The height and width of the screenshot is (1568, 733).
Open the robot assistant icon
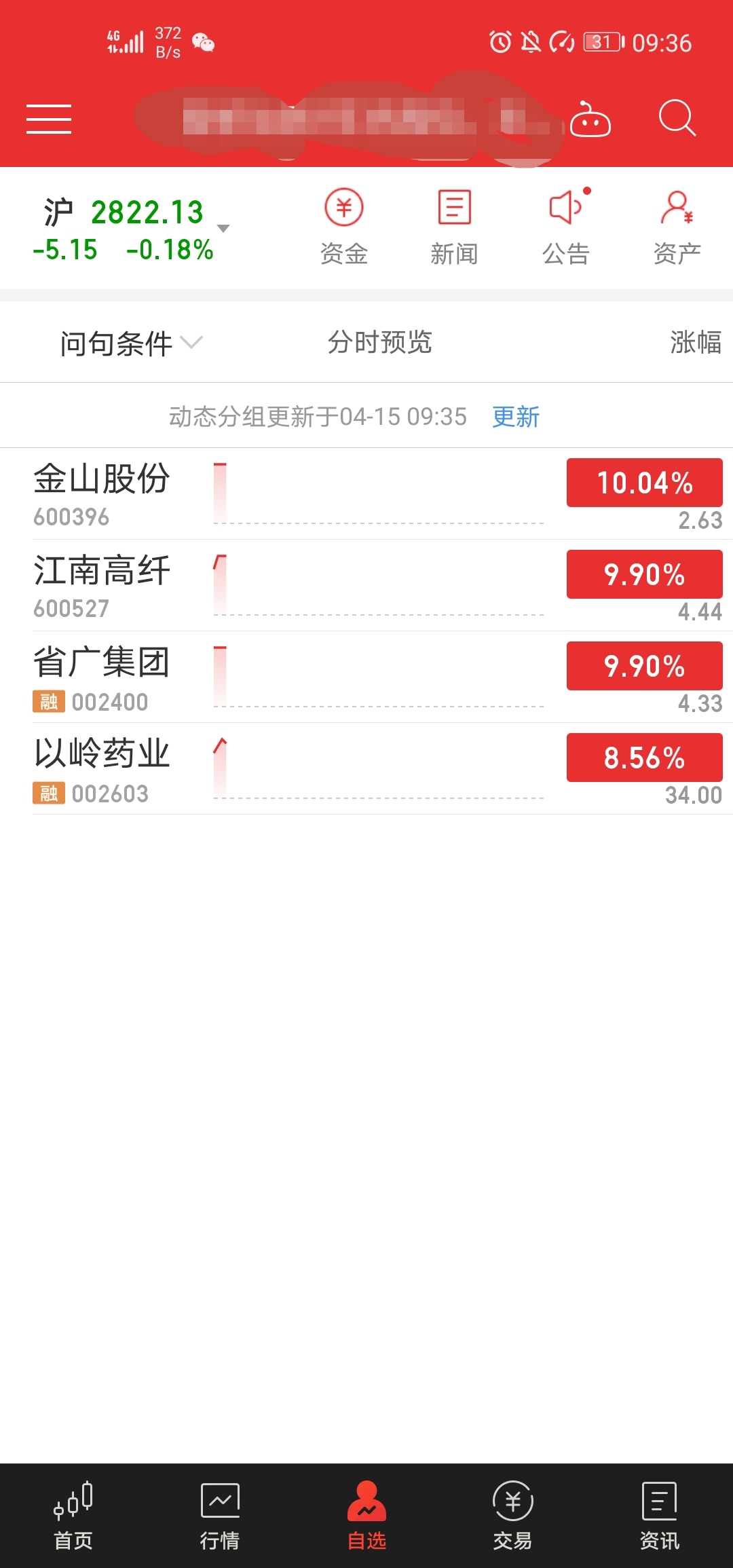590,119
